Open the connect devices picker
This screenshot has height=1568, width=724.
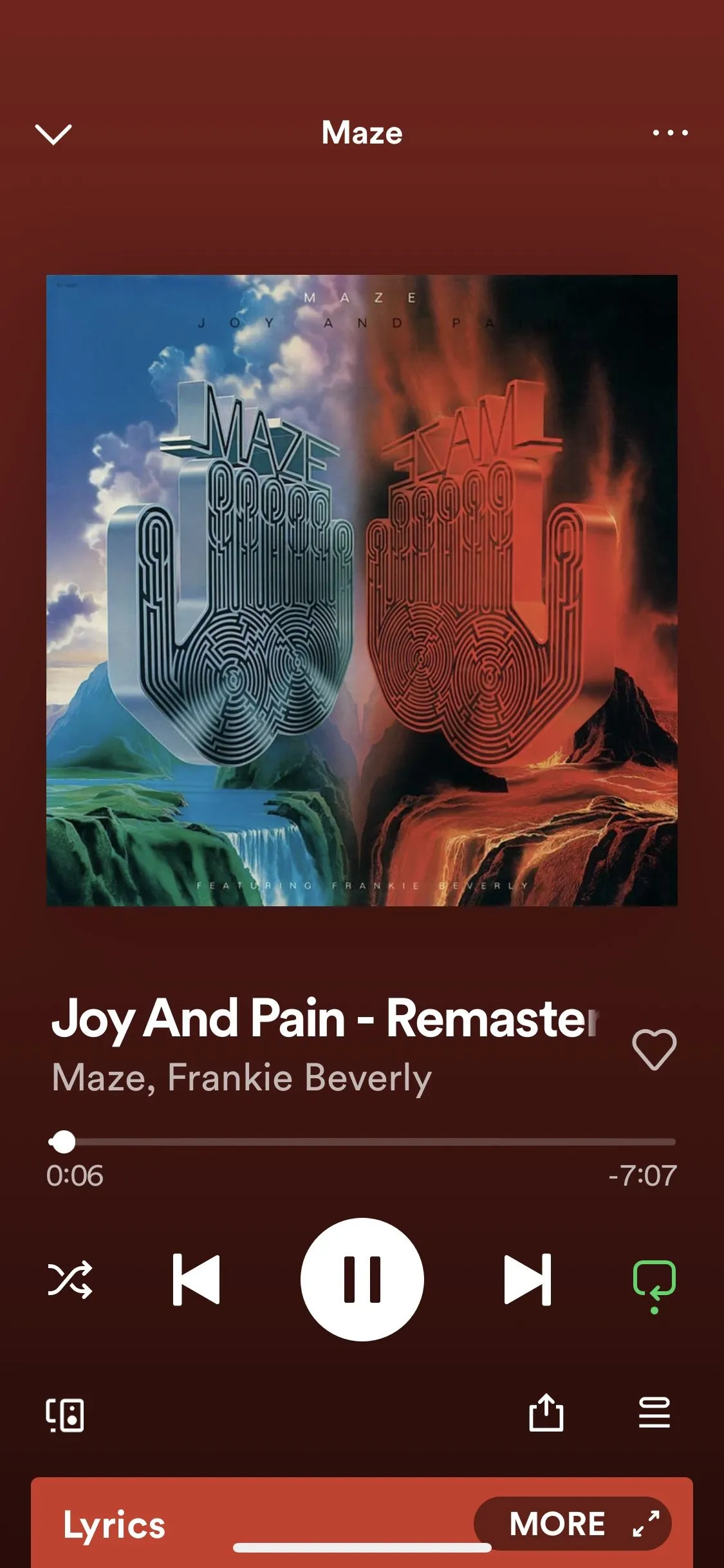pos(65,1415)
